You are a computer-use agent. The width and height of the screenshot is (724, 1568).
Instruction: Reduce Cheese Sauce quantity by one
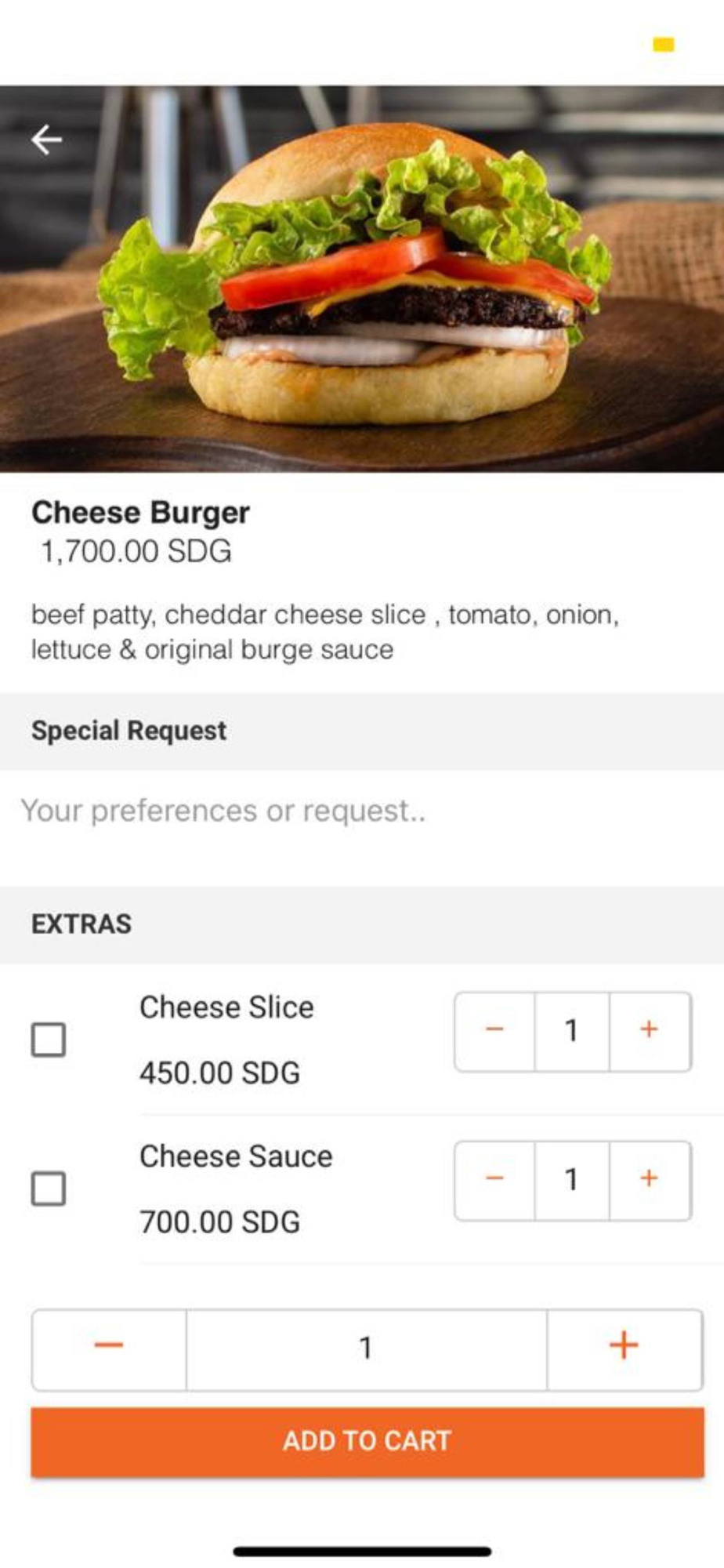(494, 1179)
